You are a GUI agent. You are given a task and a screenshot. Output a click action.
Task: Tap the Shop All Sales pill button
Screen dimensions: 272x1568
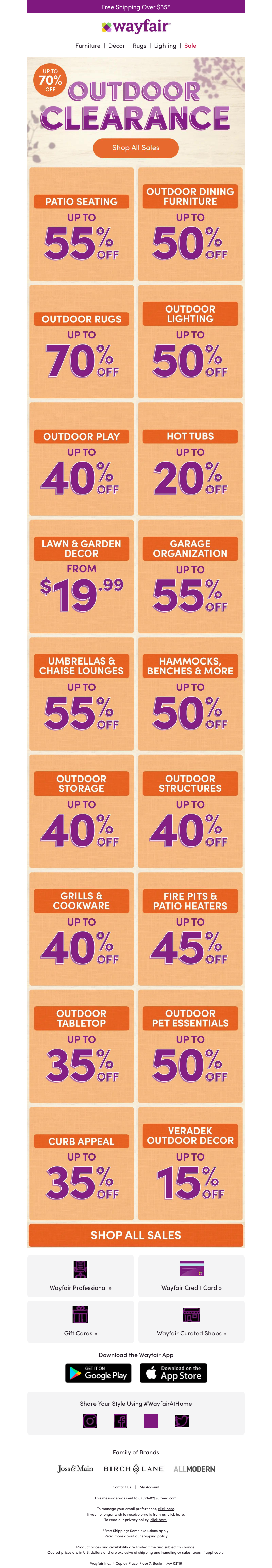[x=136, y=147]
